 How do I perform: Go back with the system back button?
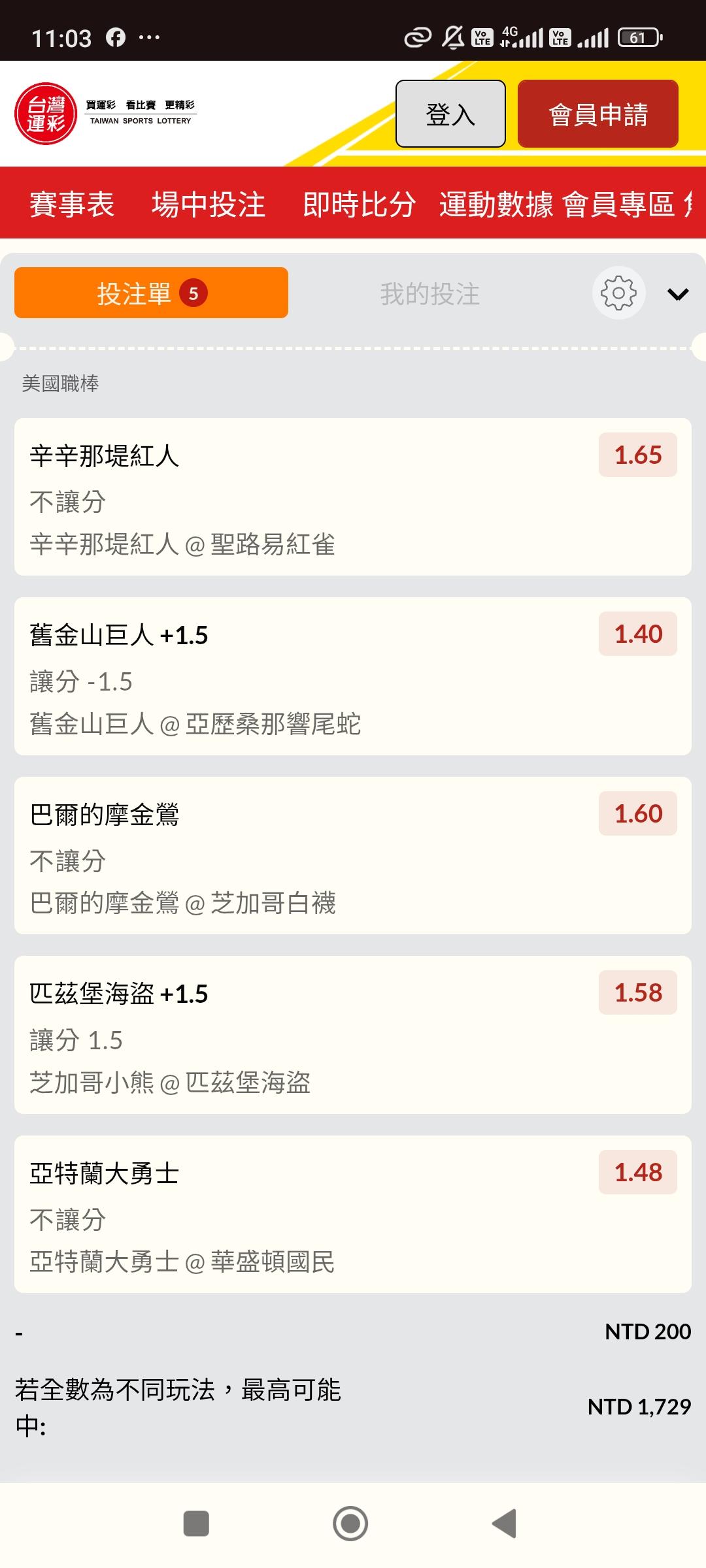[x=504, y=1524]
